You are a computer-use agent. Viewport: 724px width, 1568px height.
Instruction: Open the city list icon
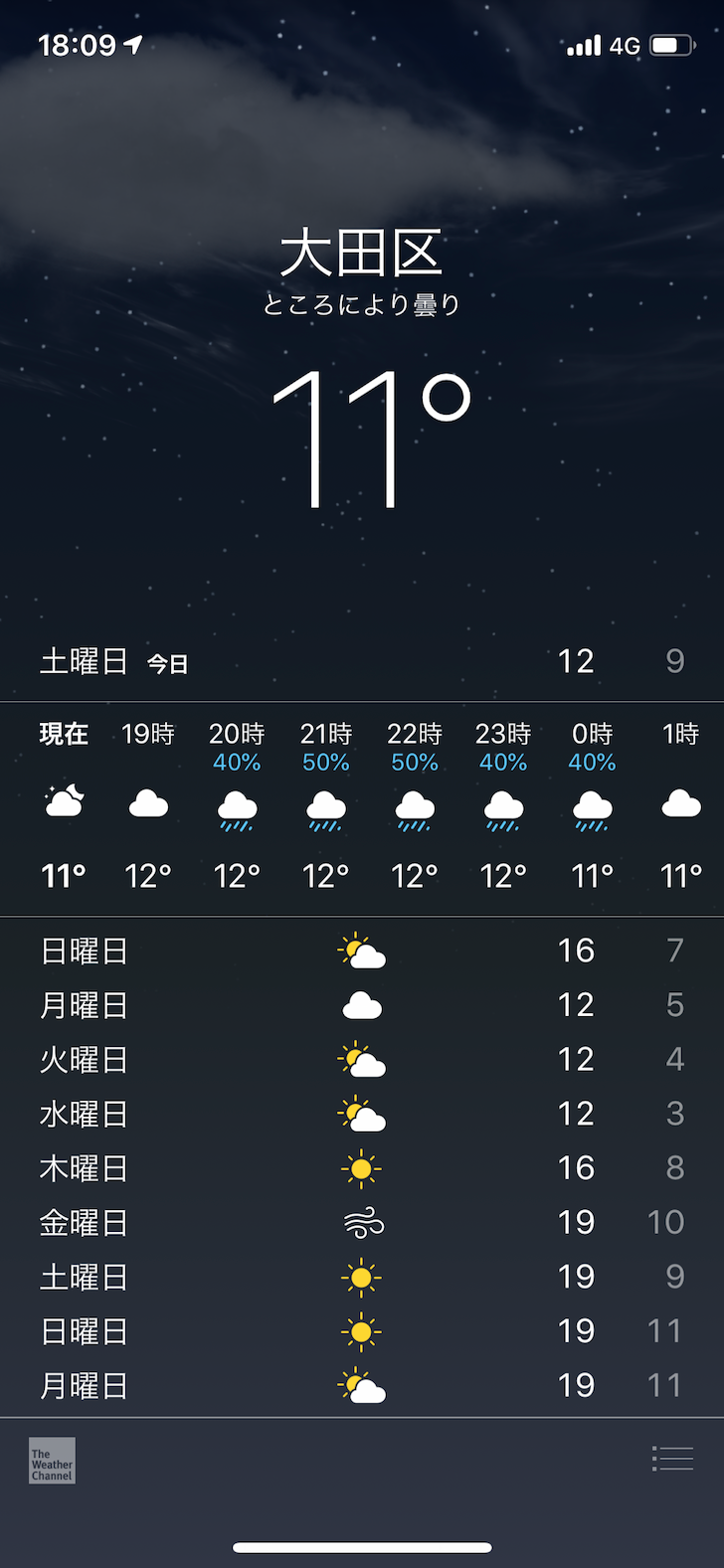672,1459
